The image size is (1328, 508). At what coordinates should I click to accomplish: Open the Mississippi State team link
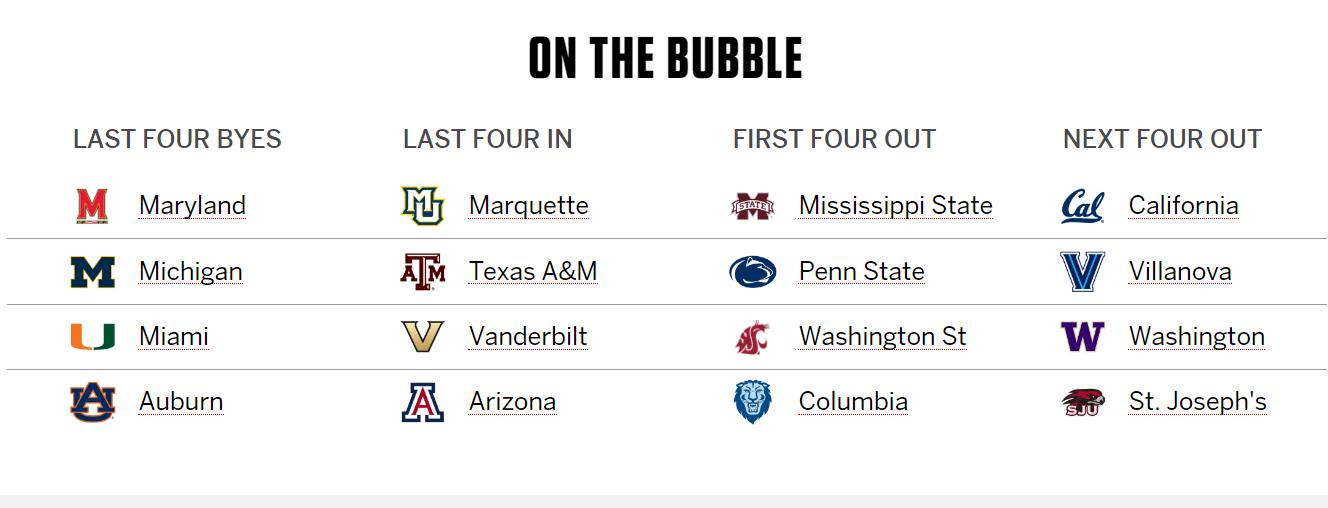[895, 206]
